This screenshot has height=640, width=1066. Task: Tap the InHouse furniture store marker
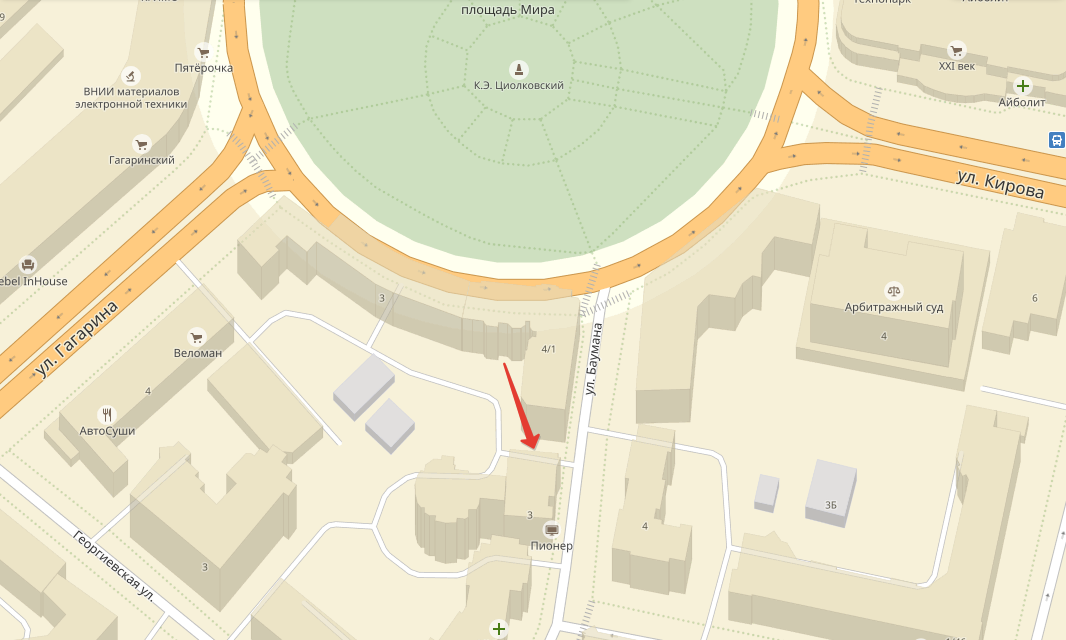[27, 265]
